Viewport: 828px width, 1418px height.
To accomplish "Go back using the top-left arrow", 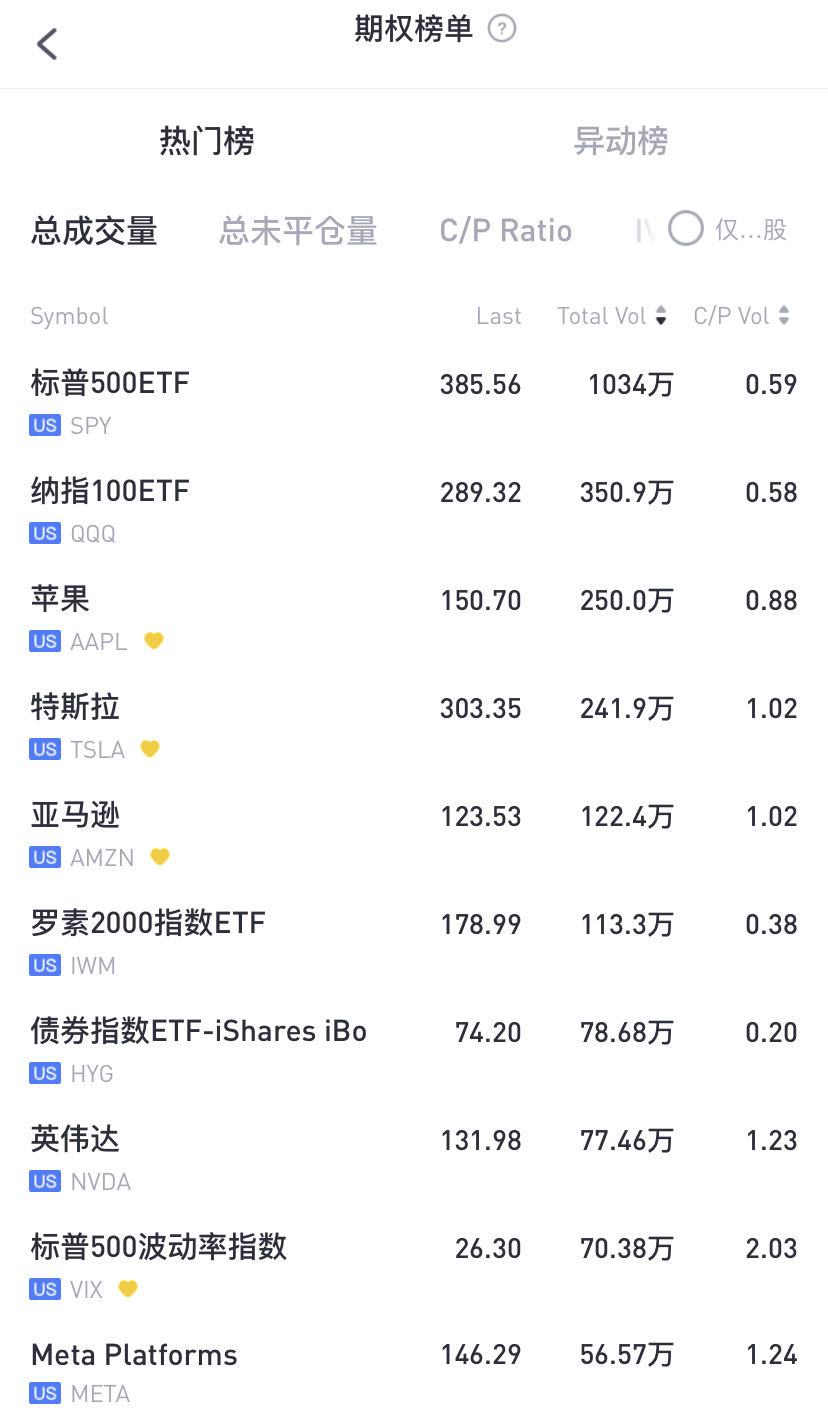I will 47,44.
